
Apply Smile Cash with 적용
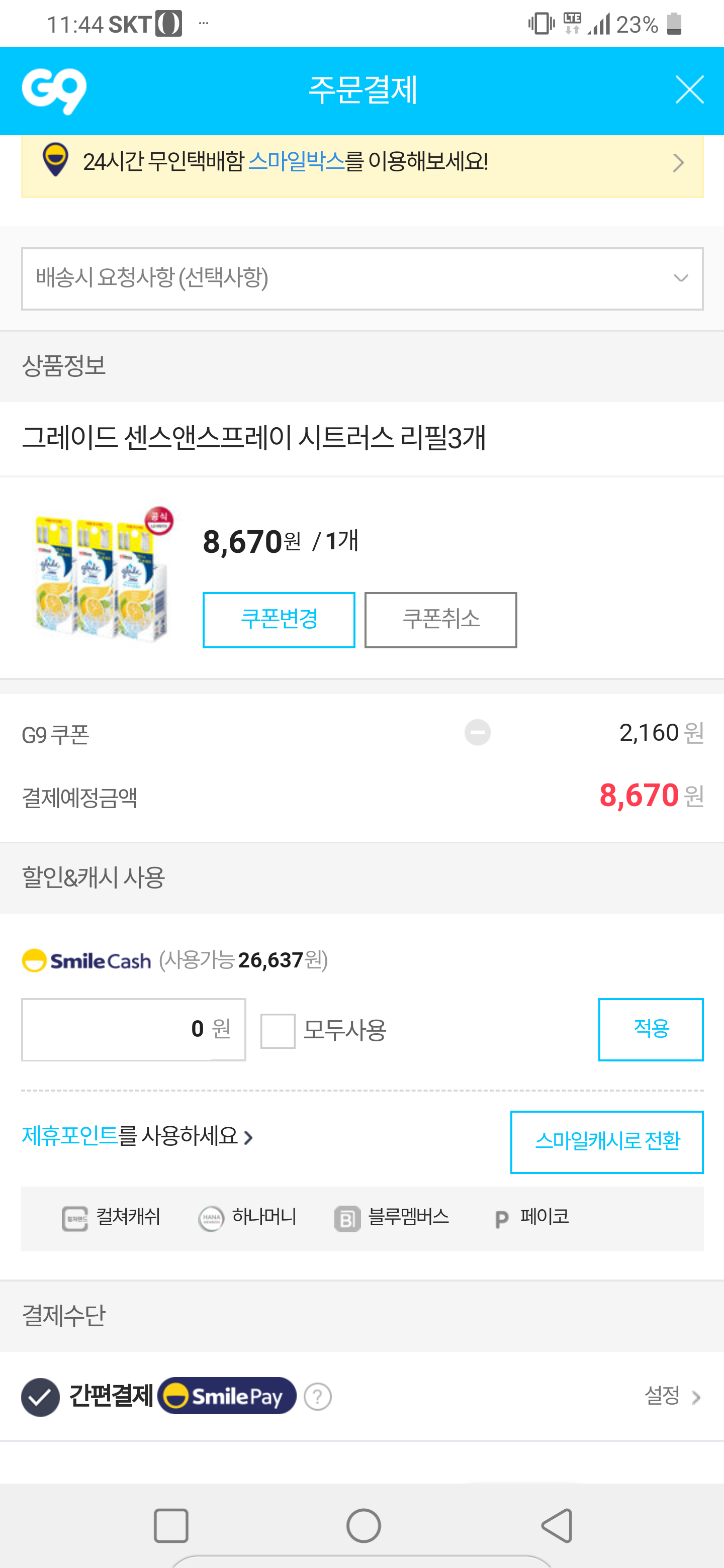[650, 1029]
